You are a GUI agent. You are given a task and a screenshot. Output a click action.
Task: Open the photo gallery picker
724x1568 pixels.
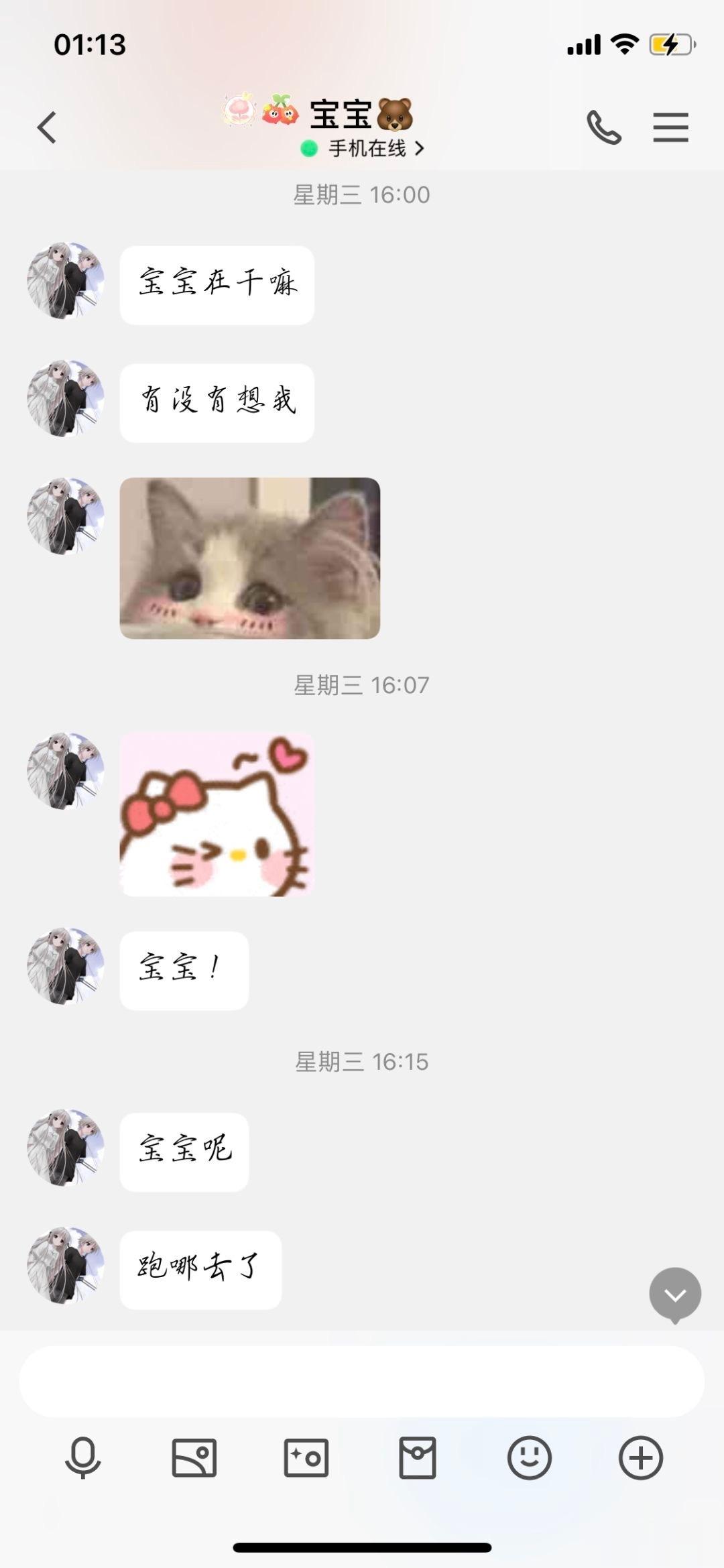tap(194, 1457)
